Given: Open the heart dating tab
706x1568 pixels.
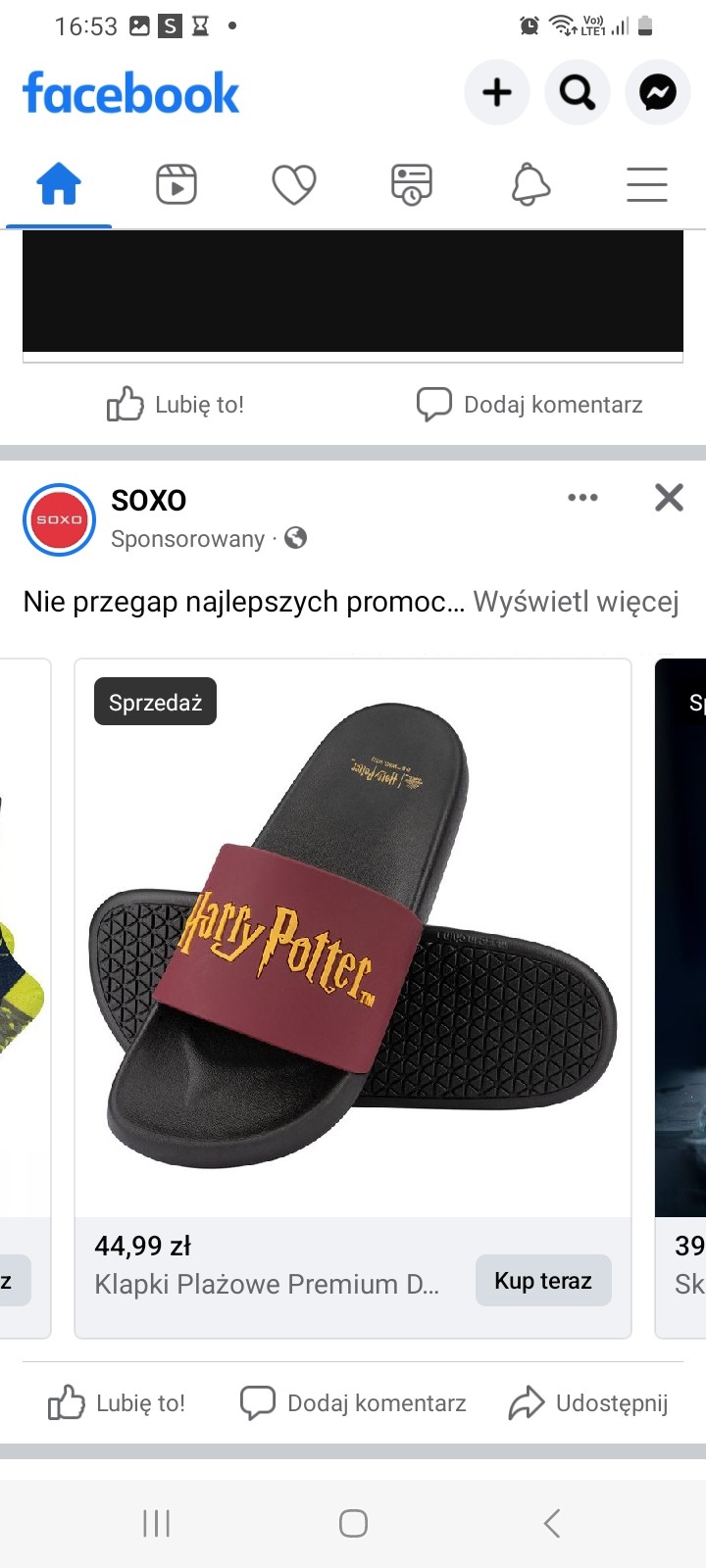Looking at the screenshot, I should 294,184.
